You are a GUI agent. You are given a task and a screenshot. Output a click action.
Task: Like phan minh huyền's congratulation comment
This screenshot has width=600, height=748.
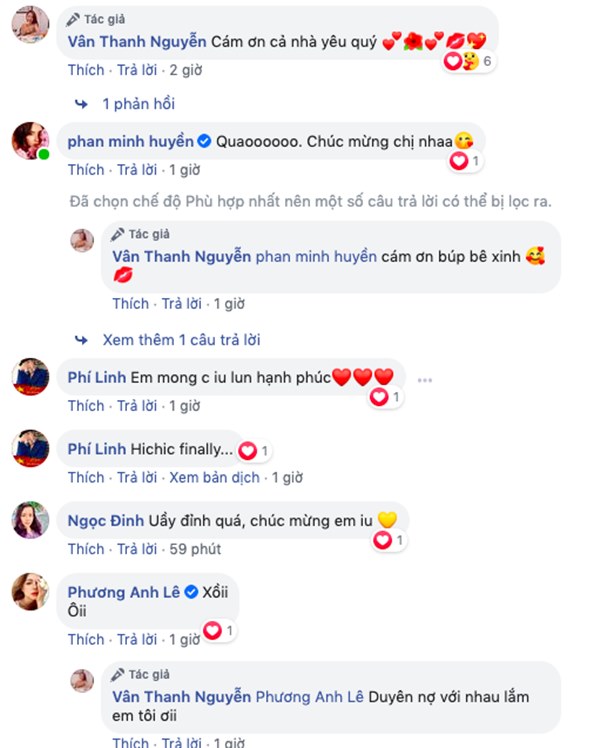pyautogui.click(x=86, y=170)
